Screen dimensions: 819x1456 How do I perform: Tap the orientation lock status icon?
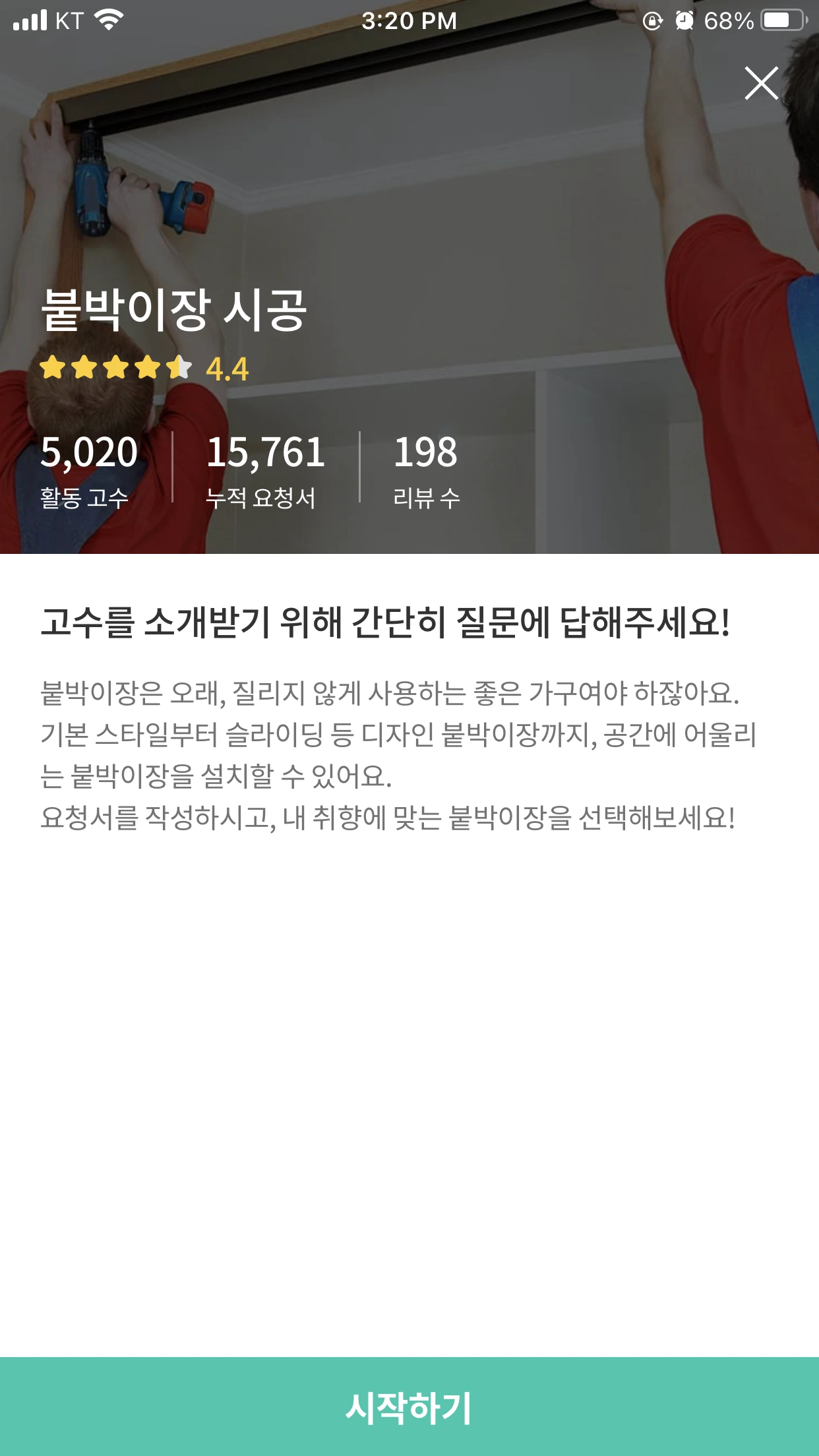coord(652,20)
